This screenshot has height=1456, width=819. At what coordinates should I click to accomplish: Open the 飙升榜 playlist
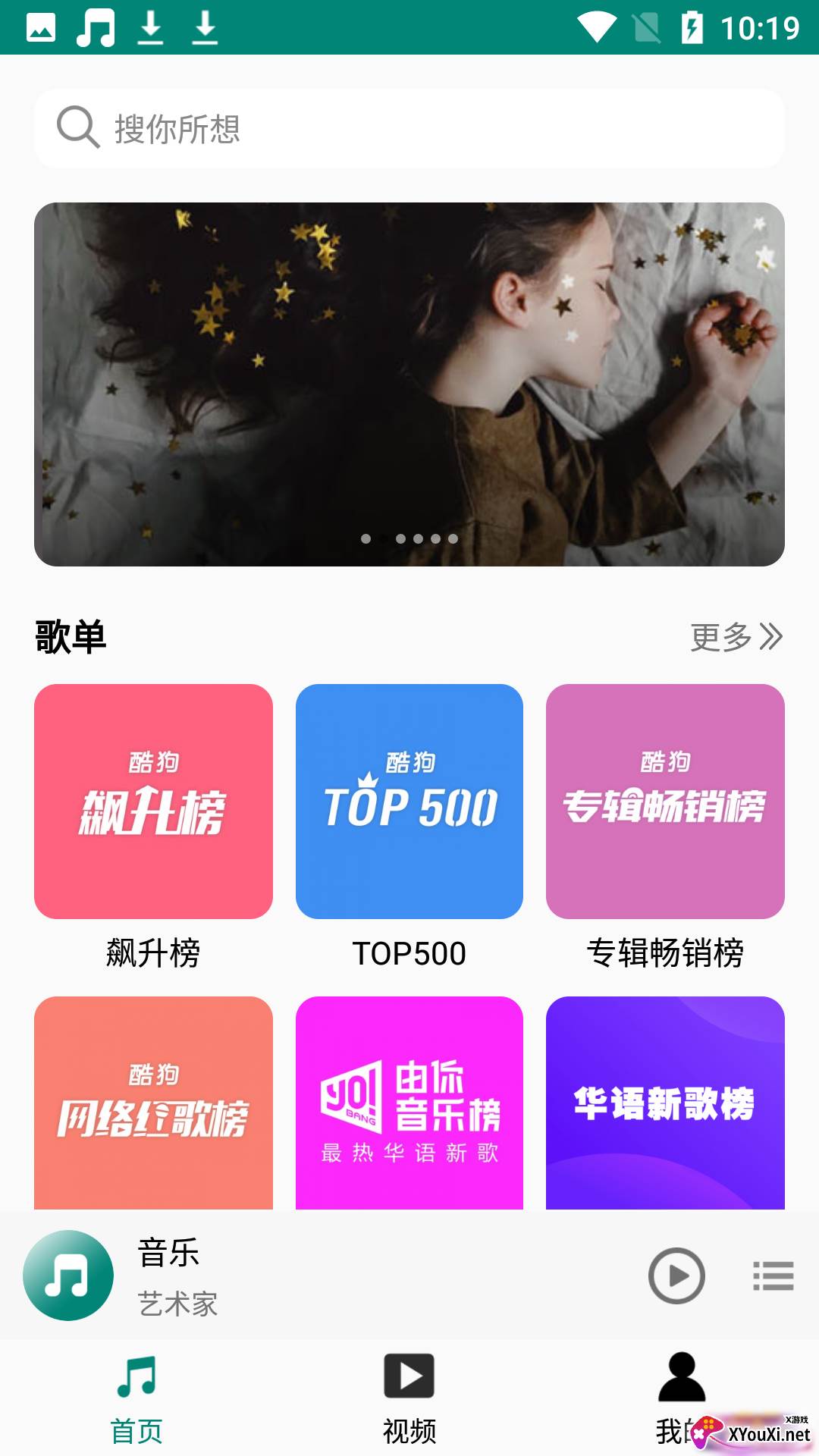(153, 802)
